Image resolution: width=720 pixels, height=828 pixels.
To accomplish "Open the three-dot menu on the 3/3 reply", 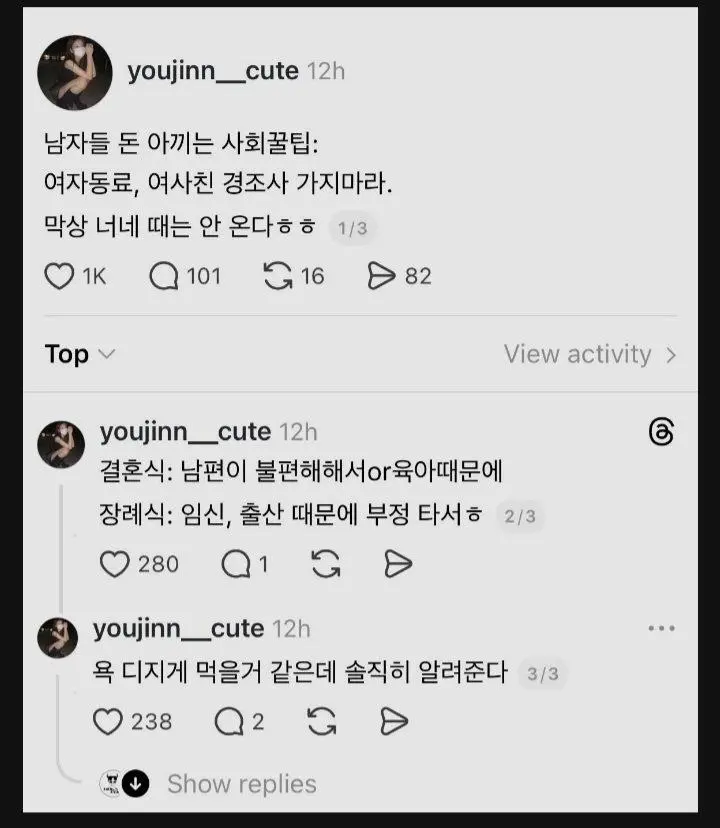I will 659,626.
